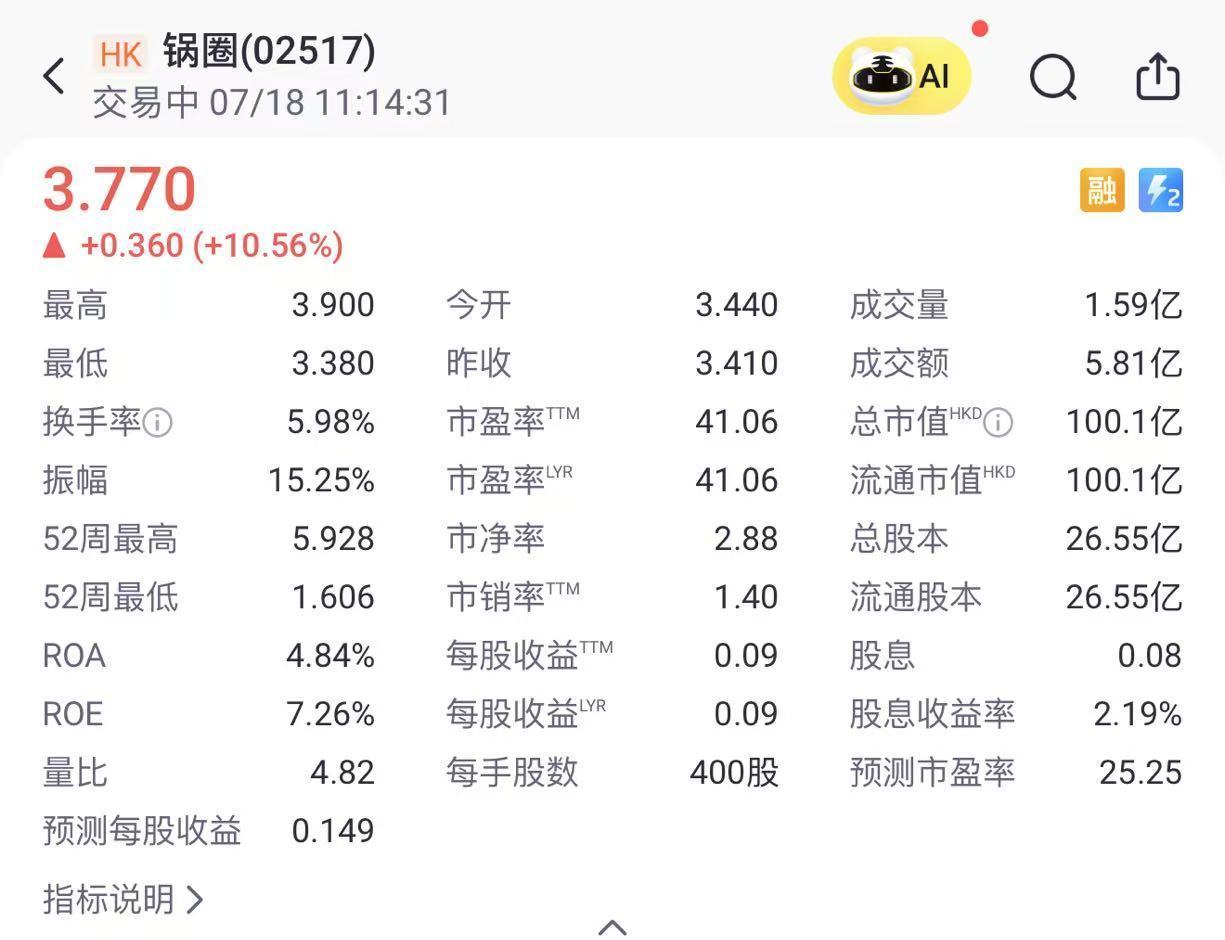Open the 指标说明 indicator explanation link
This screenshot has width=1225, height=940.
(x=123, y=899)
